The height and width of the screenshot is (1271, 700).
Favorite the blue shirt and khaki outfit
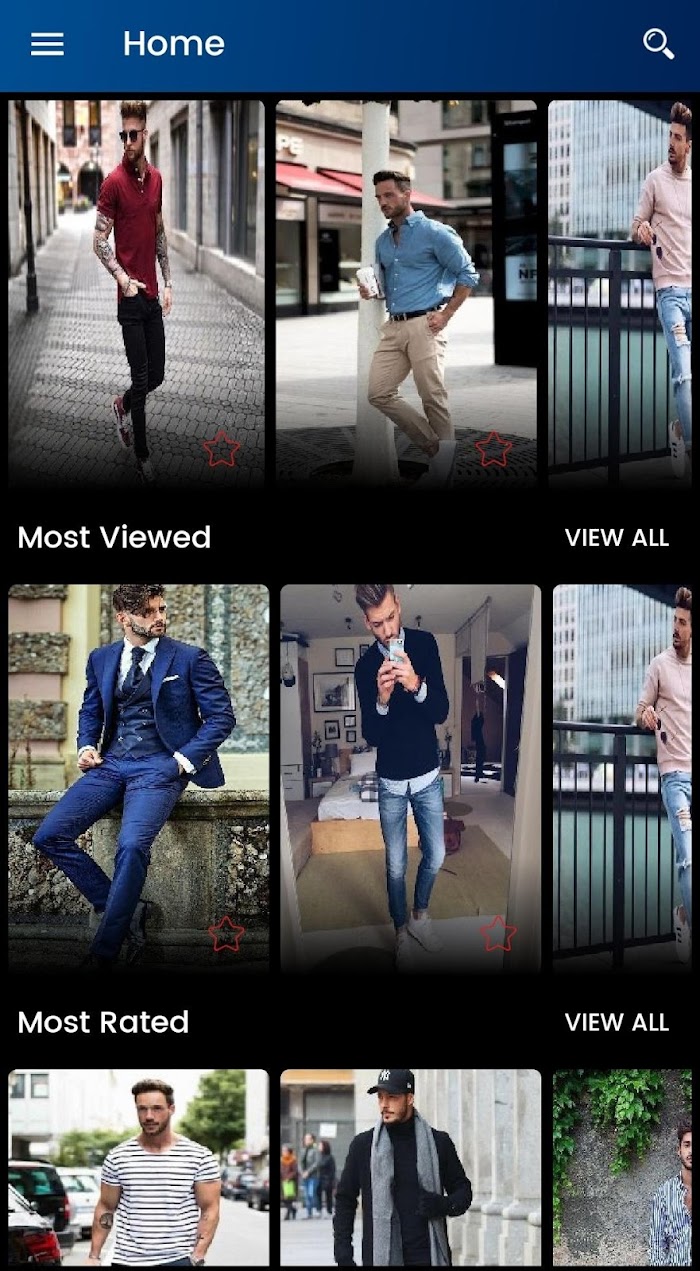(493, 449)
